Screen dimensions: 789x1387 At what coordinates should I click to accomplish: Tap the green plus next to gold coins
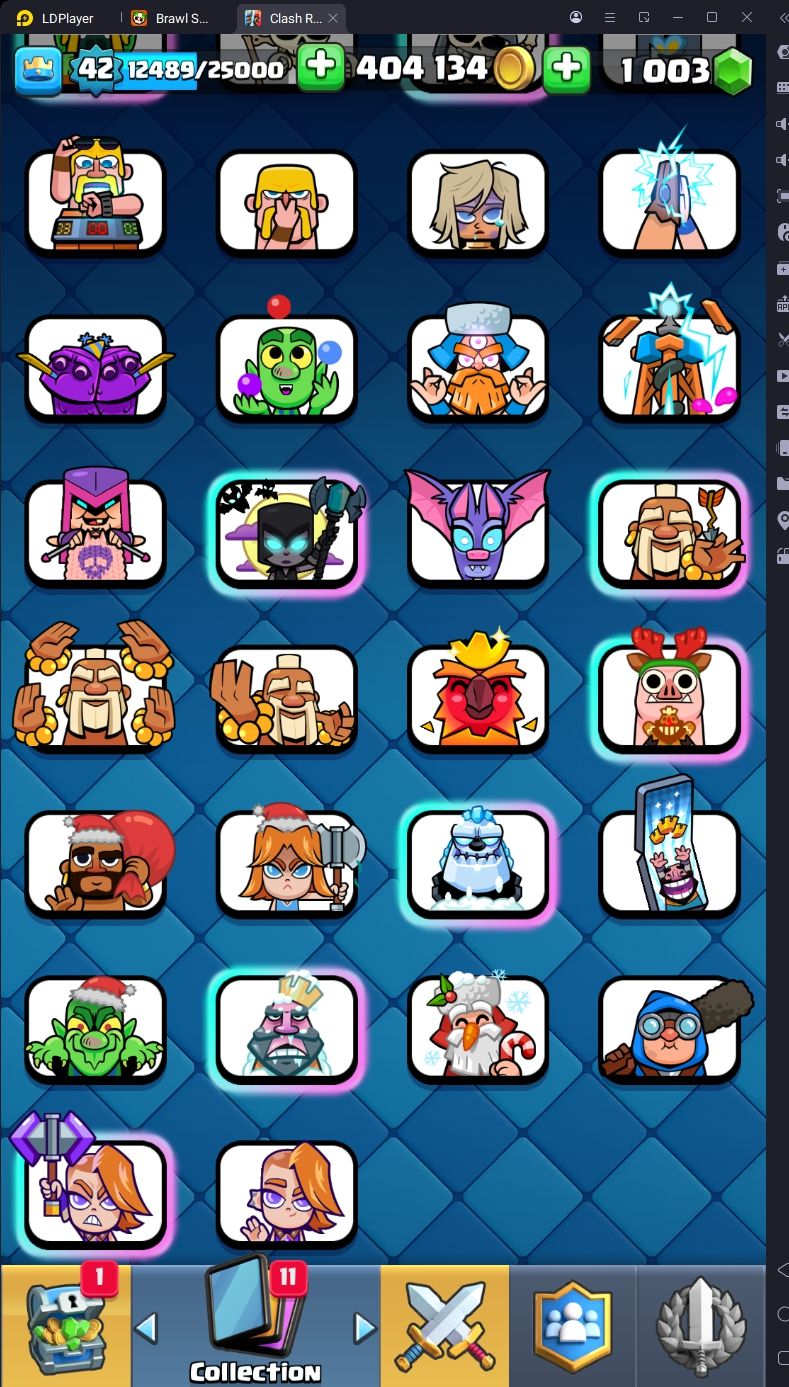click(x=566, y=68)
